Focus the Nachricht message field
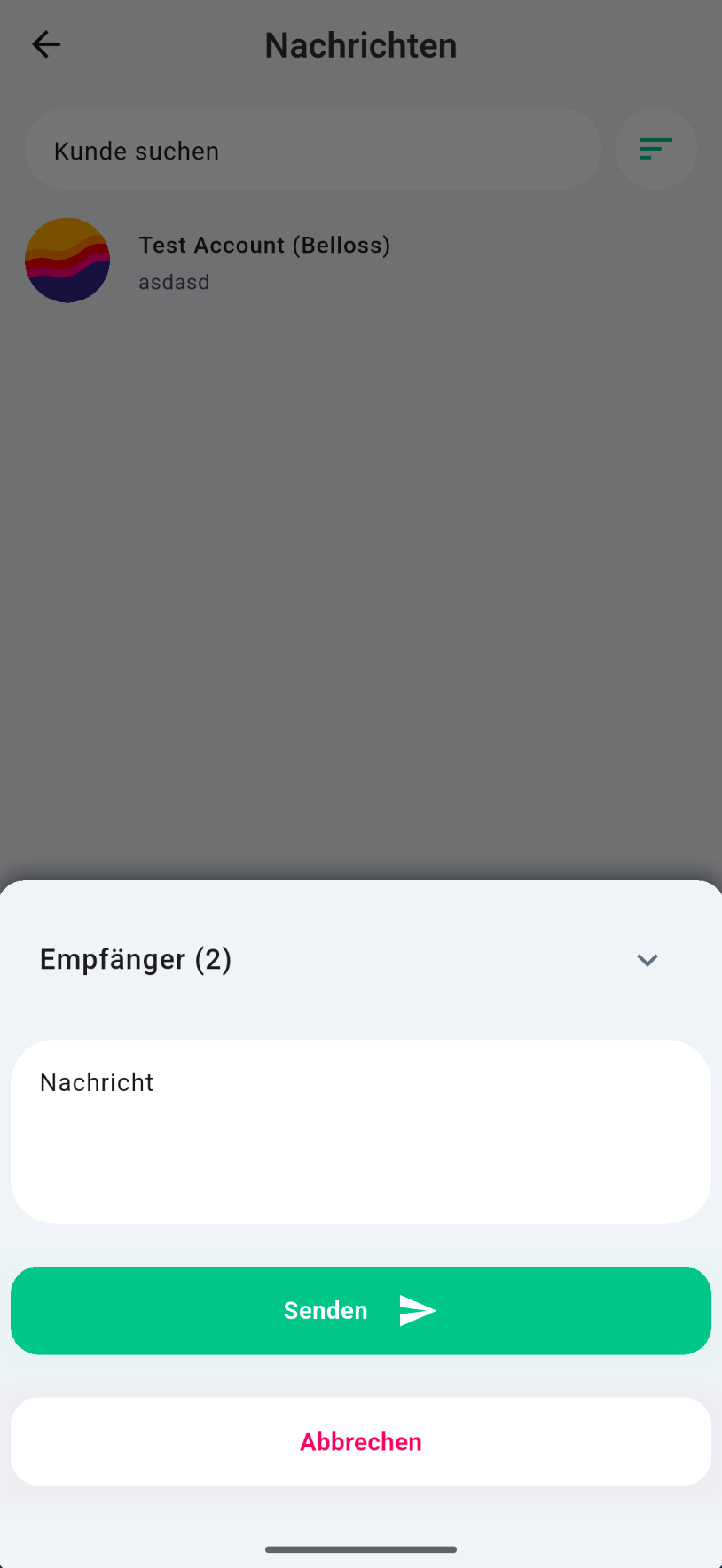The width and height of the screenshot is (722, 1568). coord(360,1131)
